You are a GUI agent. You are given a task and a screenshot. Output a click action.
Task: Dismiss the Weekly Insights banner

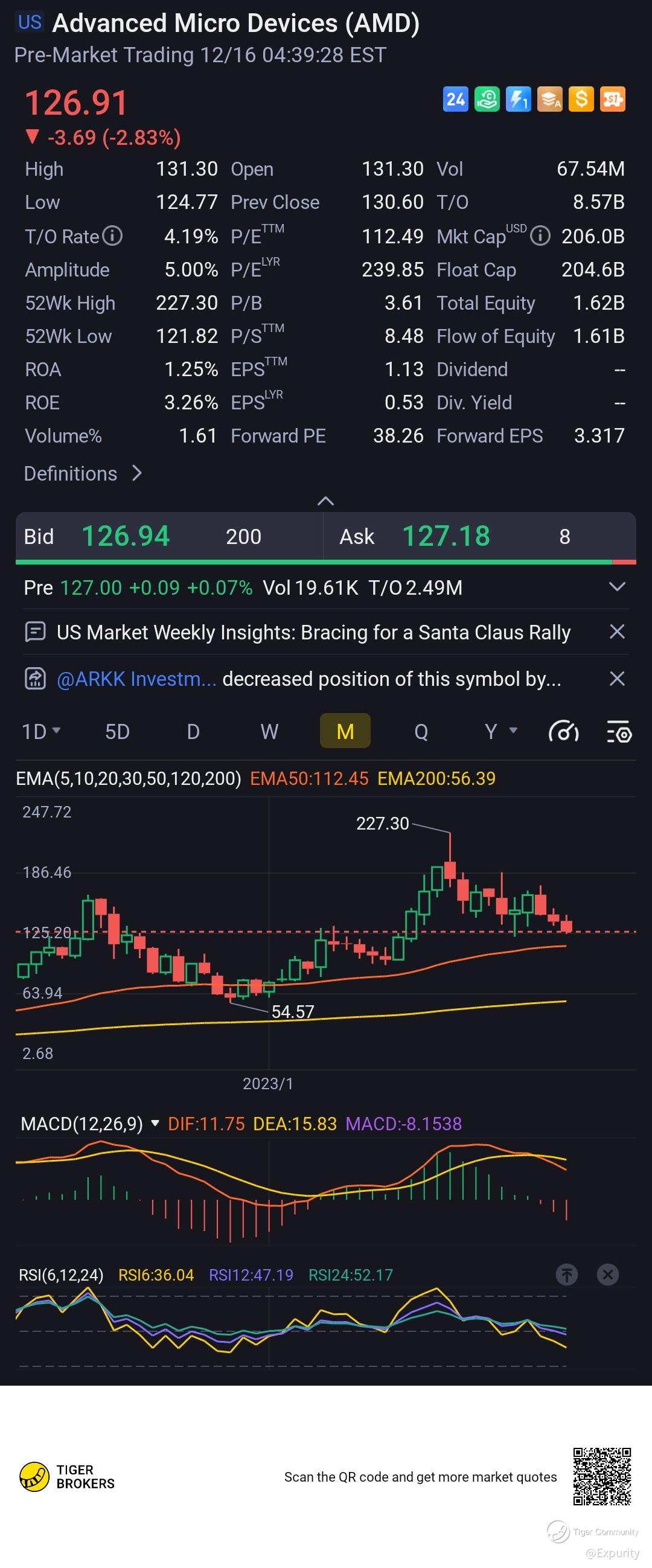[x=617, y=632]
